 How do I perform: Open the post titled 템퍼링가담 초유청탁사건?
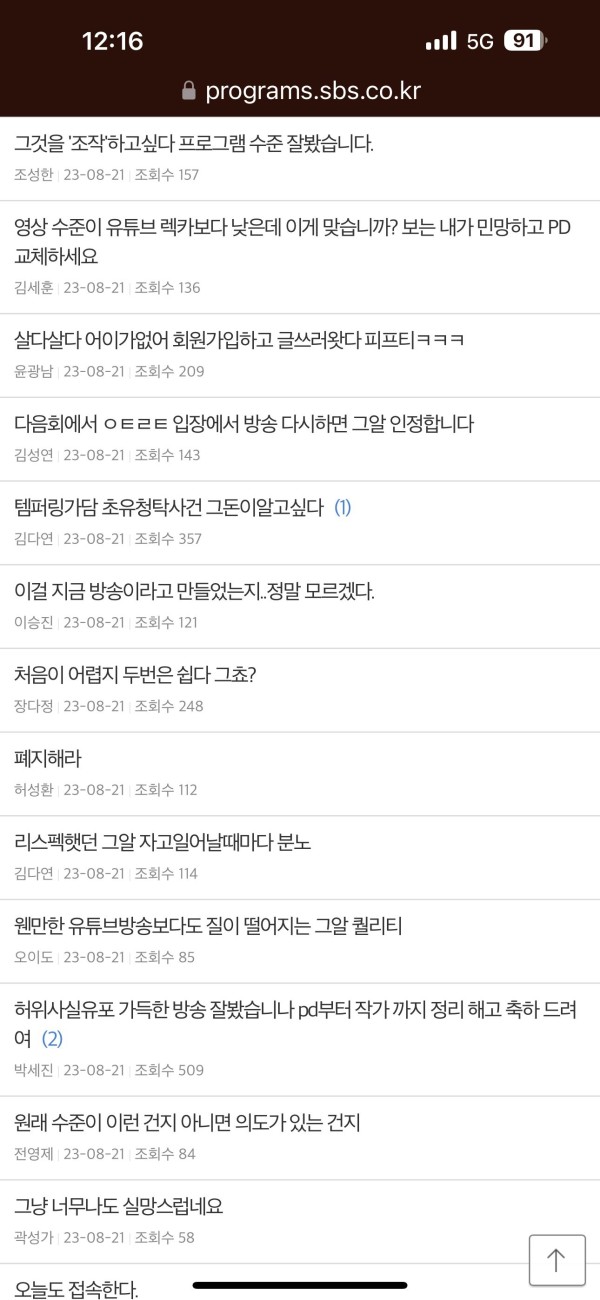click(170, 508)
